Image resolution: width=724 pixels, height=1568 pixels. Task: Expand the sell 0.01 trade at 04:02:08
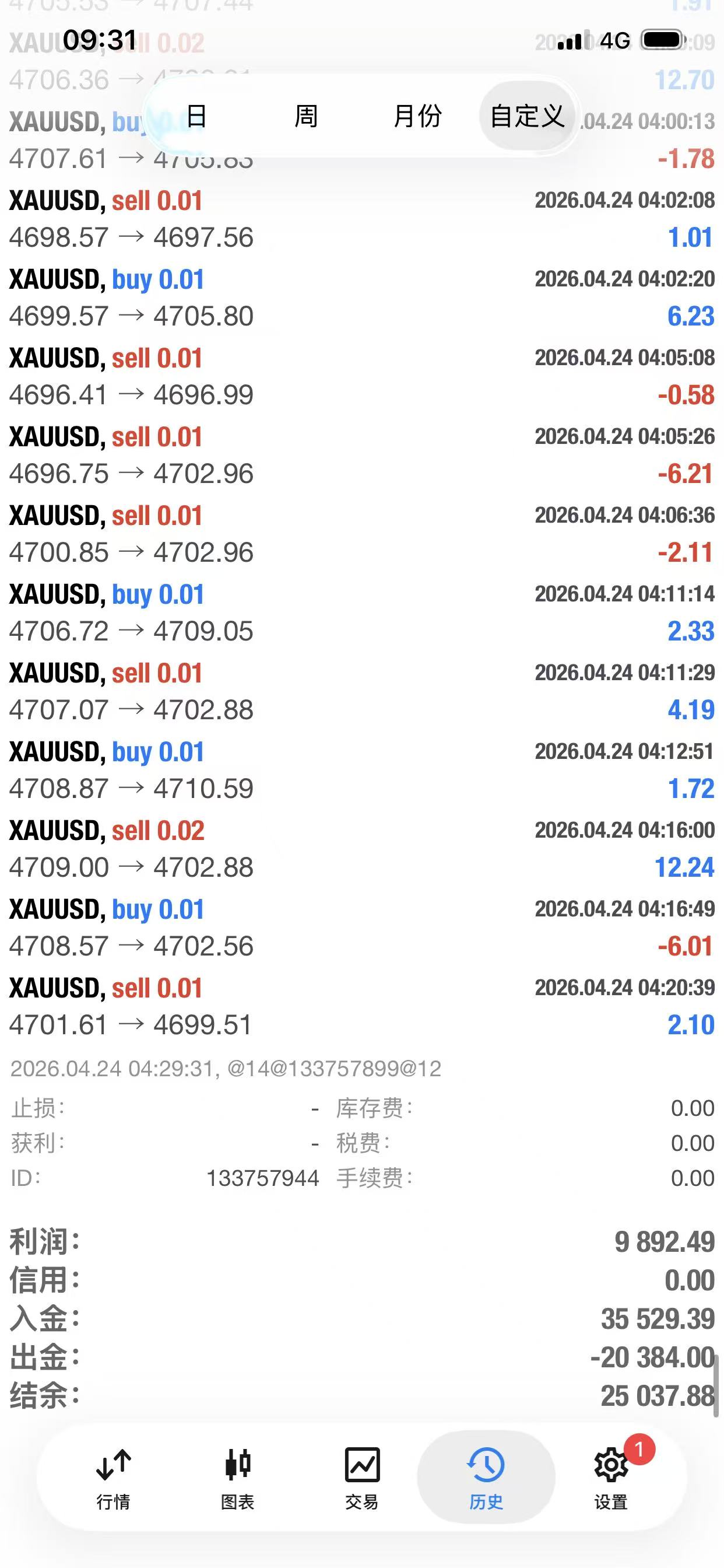361,219
